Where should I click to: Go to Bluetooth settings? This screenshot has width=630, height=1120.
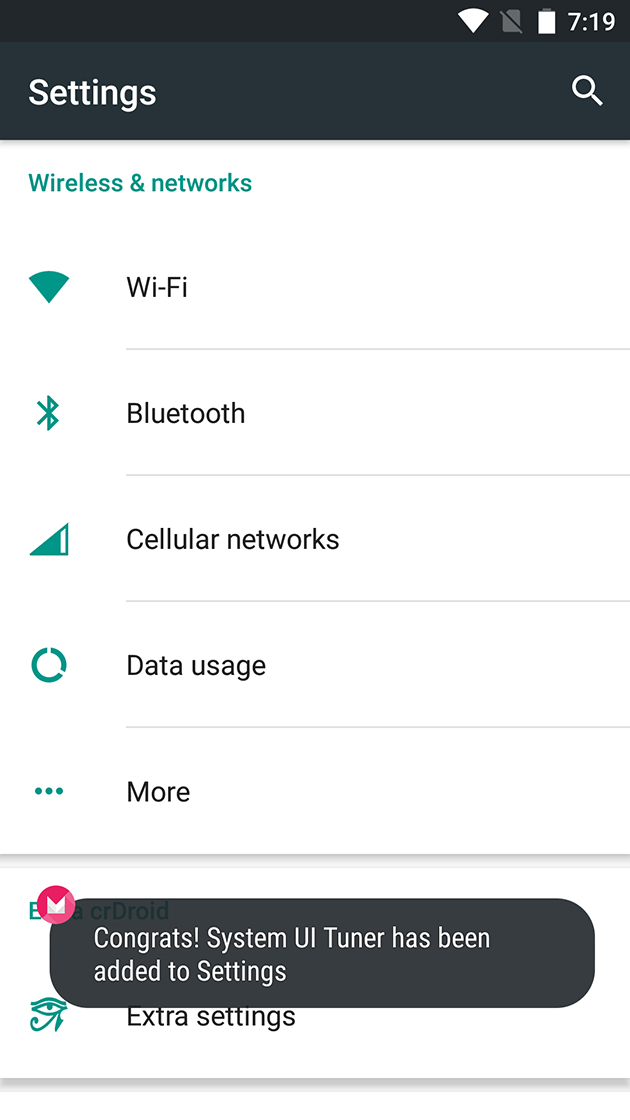click(186, 414)
